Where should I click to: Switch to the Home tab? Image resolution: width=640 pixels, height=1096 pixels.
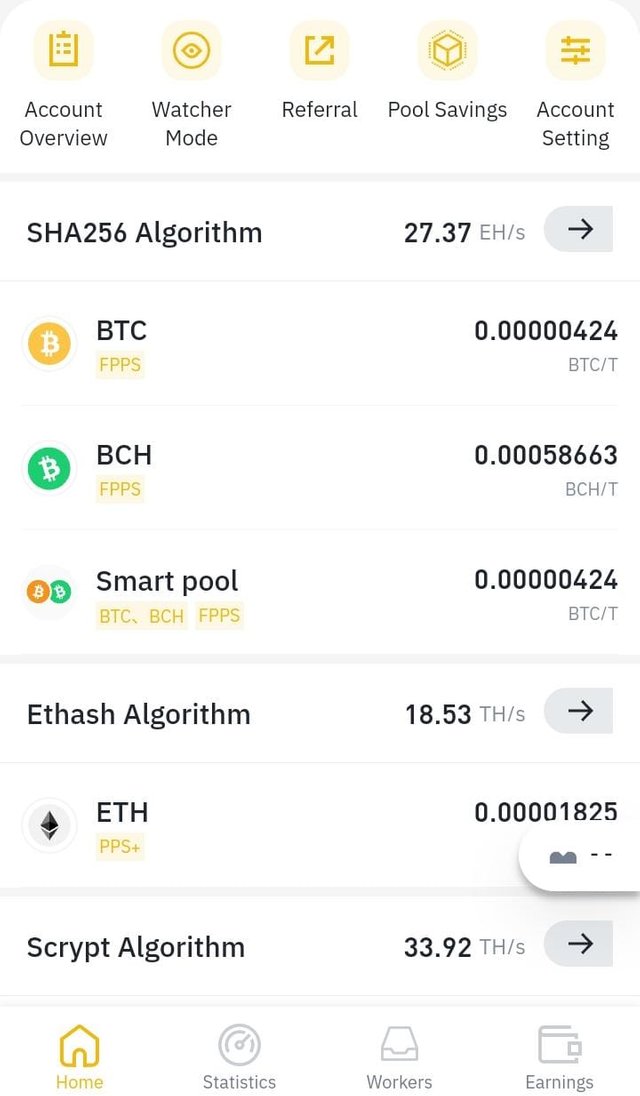79,1057
